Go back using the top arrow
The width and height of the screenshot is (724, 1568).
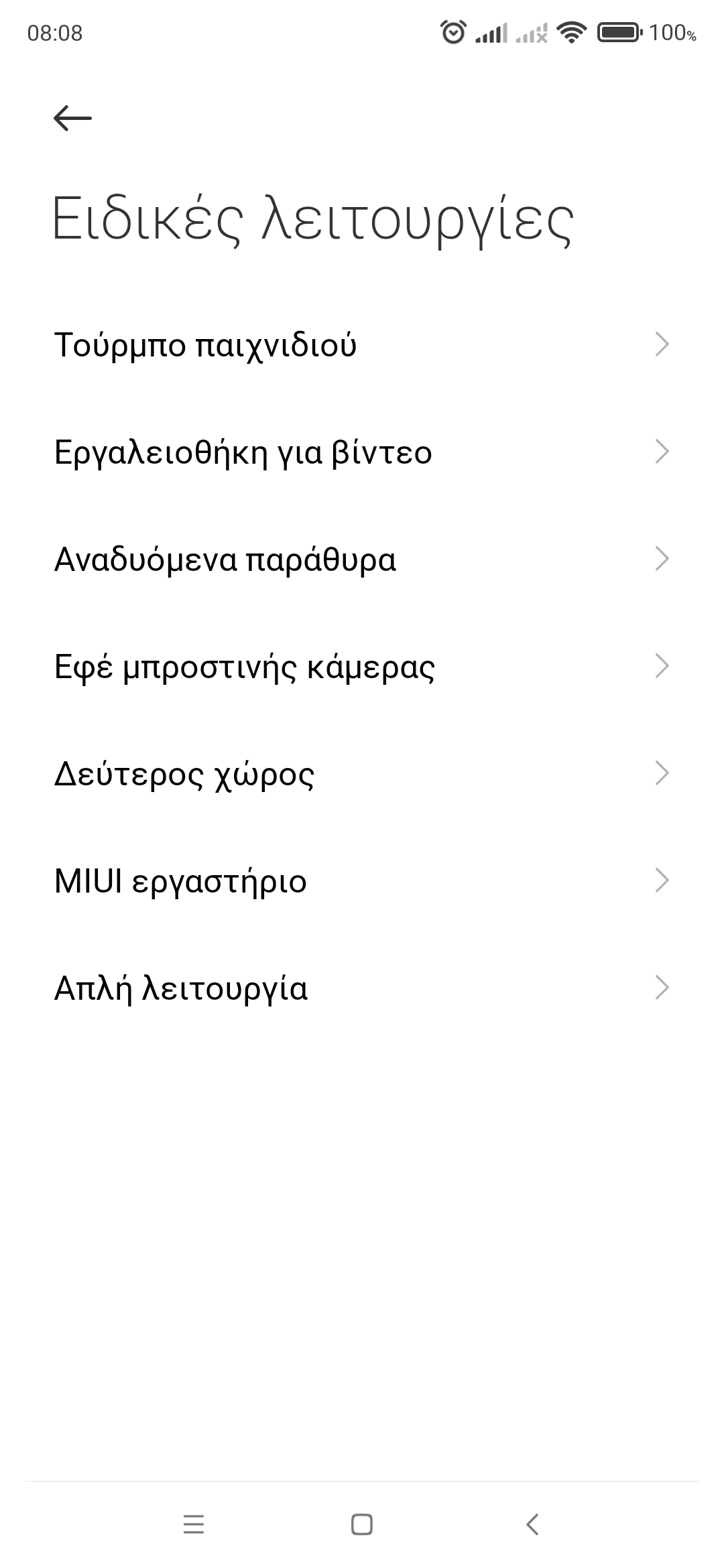(72, 119)
